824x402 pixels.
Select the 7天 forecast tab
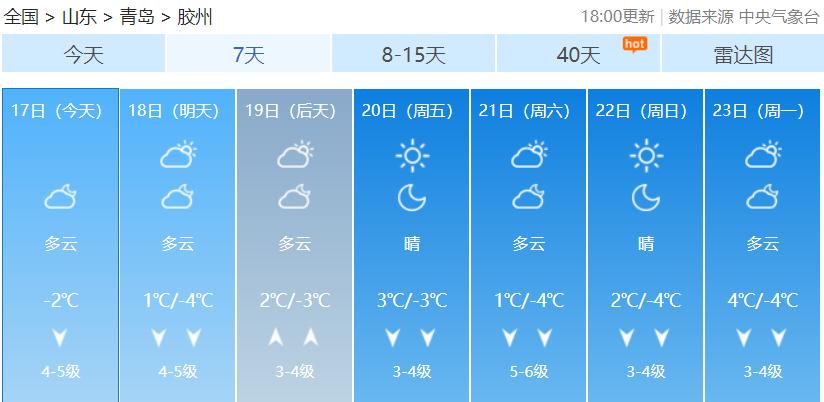point(248,54)
